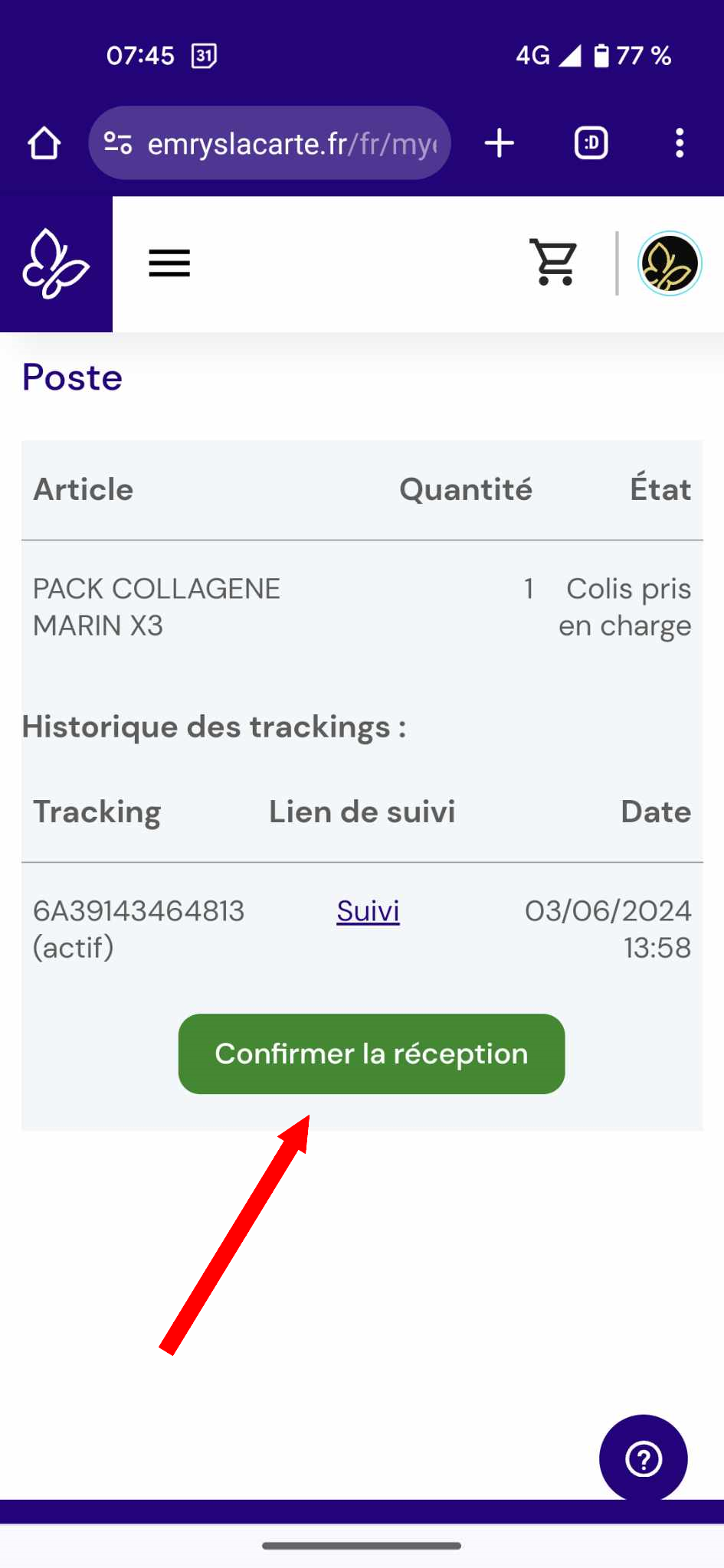The image size is (724, 1568).
Task: Tap the Emrys butterfly logo
Action: click(x=56, y=264)
